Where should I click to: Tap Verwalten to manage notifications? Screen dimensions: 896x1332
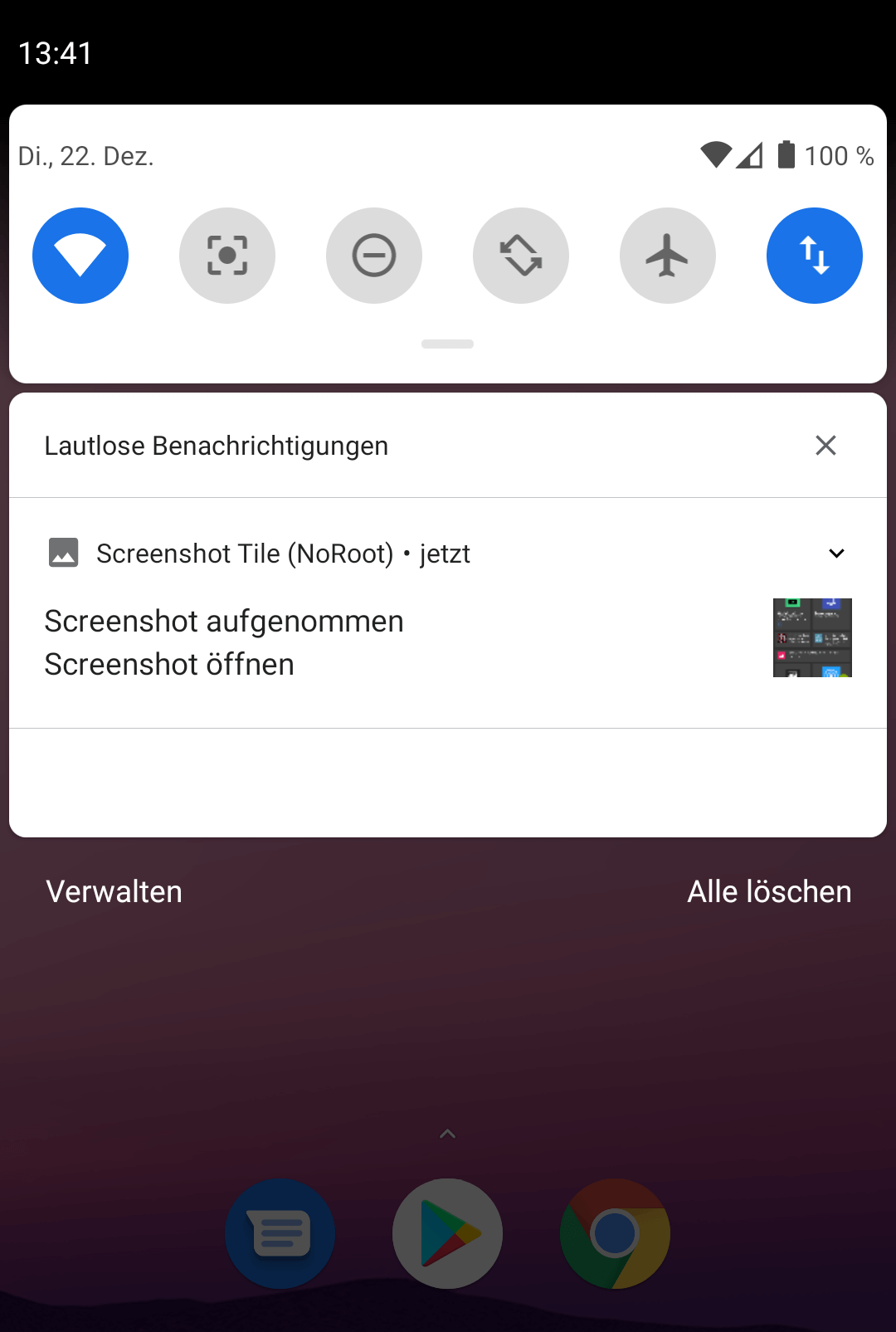pyautogui.click(x=114, y=892)
